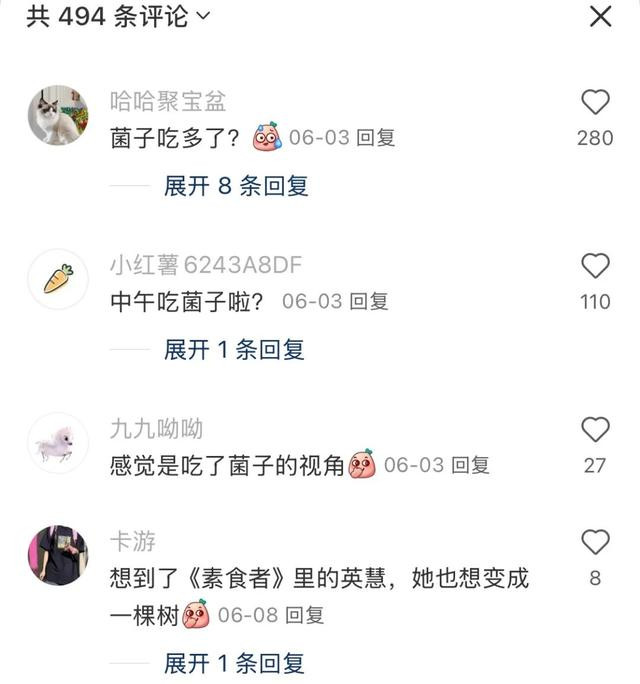Reply to 小红薯6243A8DF's comment
This screenshot has height=684, width=640.
pyautogui.click(x=369, y=302)
